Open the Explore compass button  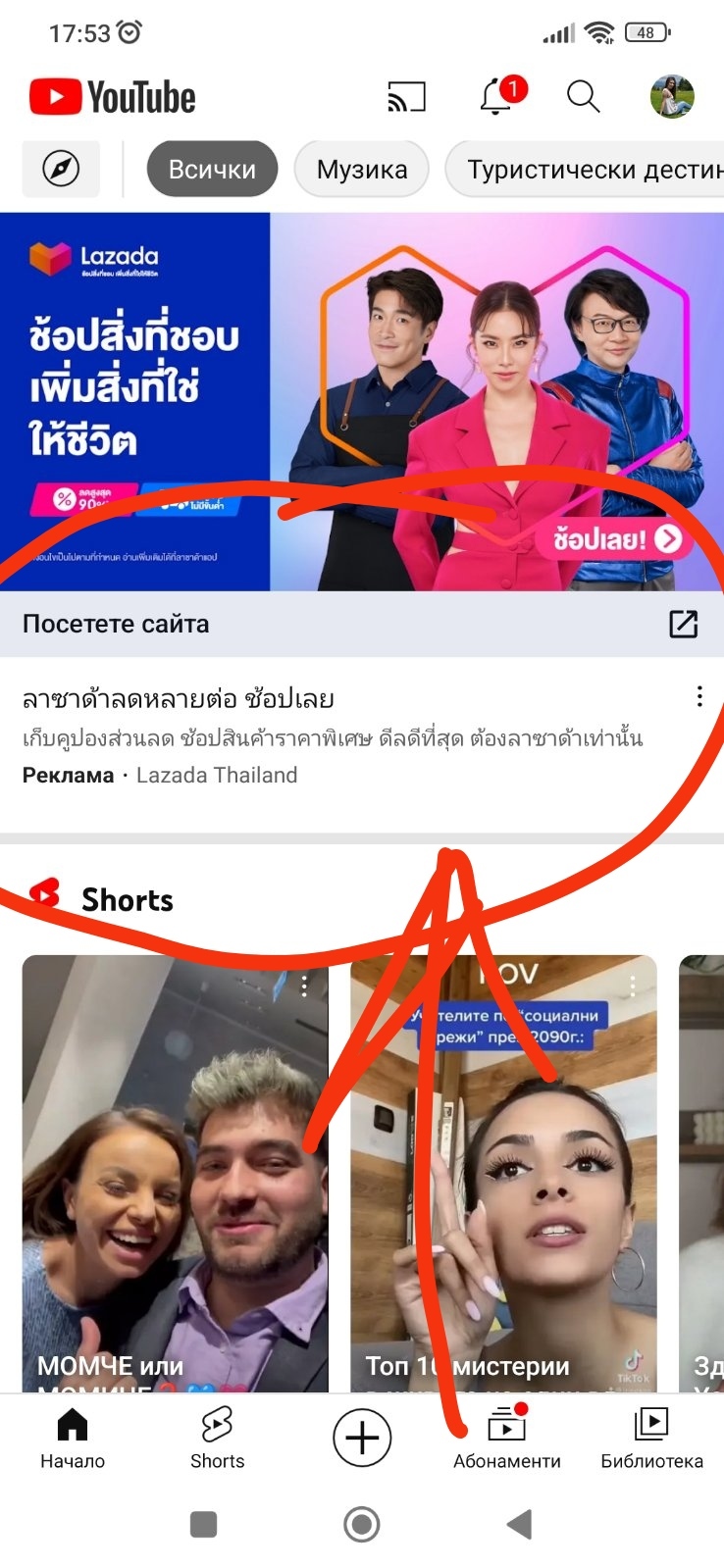pyautogui.click(x=61, y=169)
